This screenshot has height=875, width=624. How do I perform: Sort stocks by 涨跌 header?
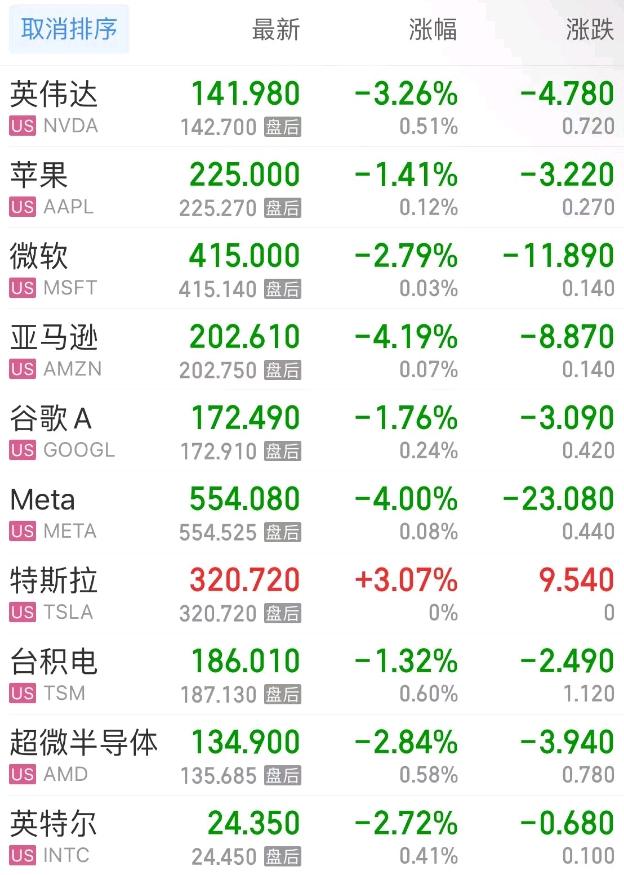(589, 30)
